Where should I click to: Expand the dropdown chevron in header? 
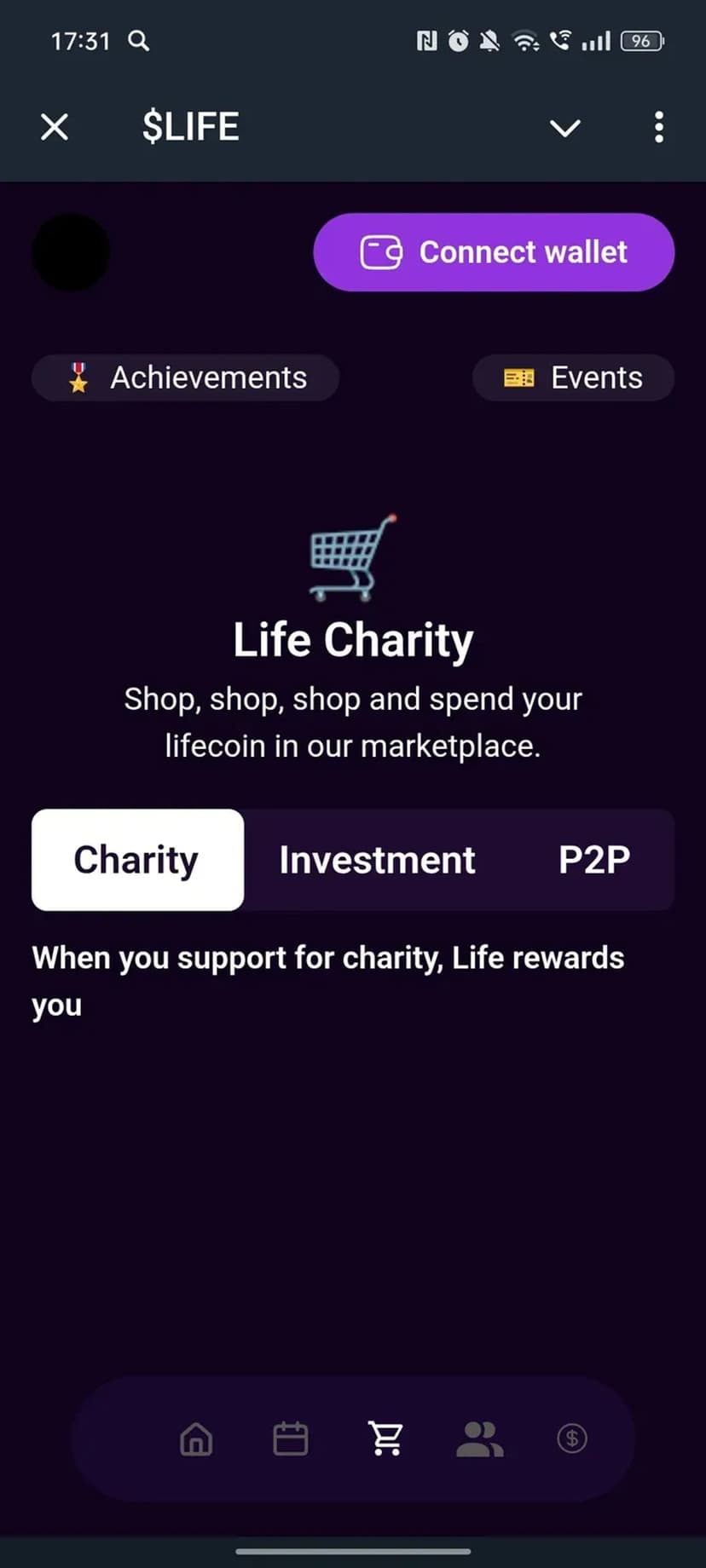564,128
